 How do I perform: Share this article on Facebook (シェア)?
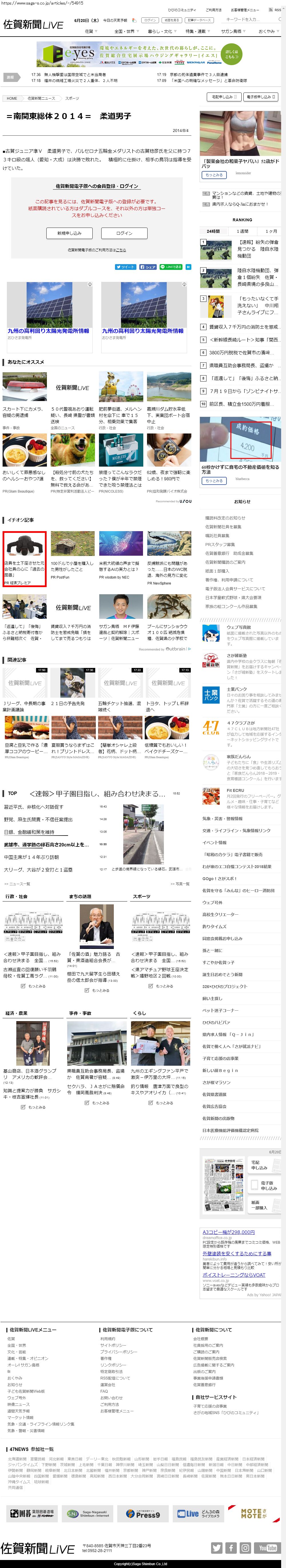click(x=148, y=267)
